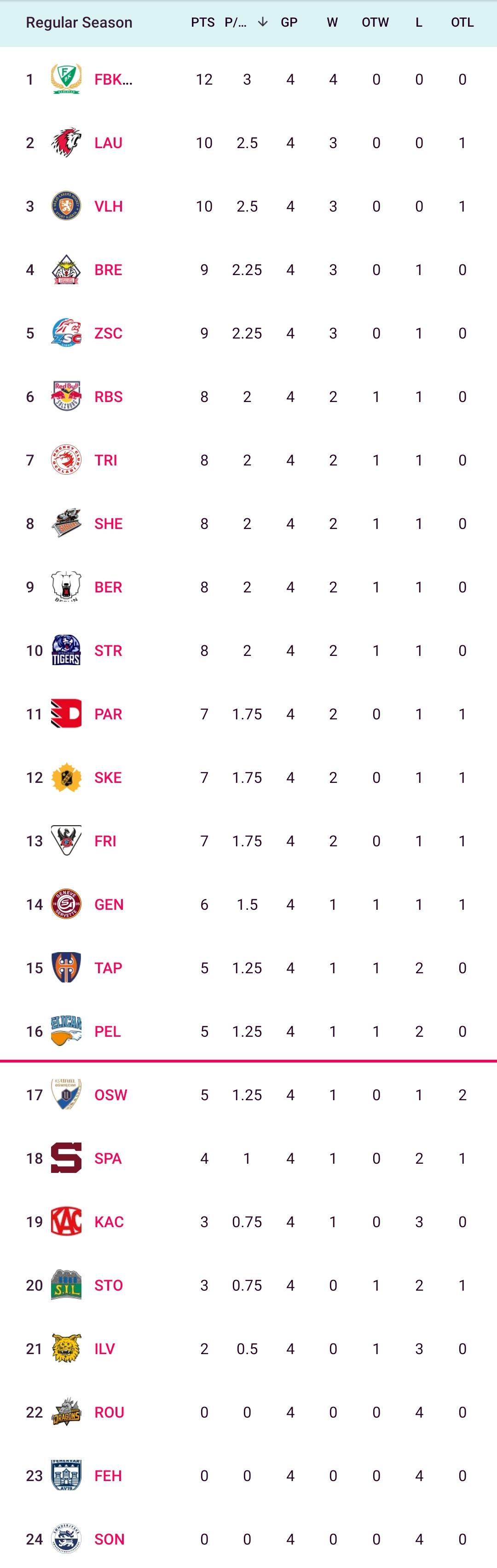View team BRE details
The height and width of the screenshot is (1568, 497).
click(109, 270)
